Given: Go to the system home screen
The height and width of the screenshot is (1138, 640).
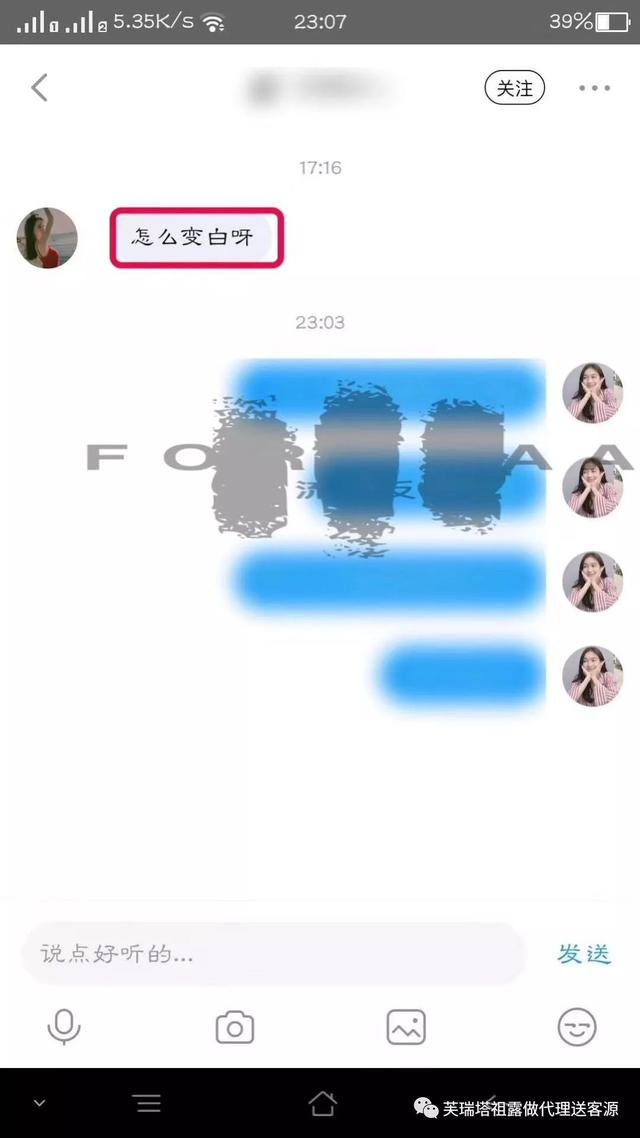Looking at the screenshot, I should pyautogui.click(x=322, y=1103).
